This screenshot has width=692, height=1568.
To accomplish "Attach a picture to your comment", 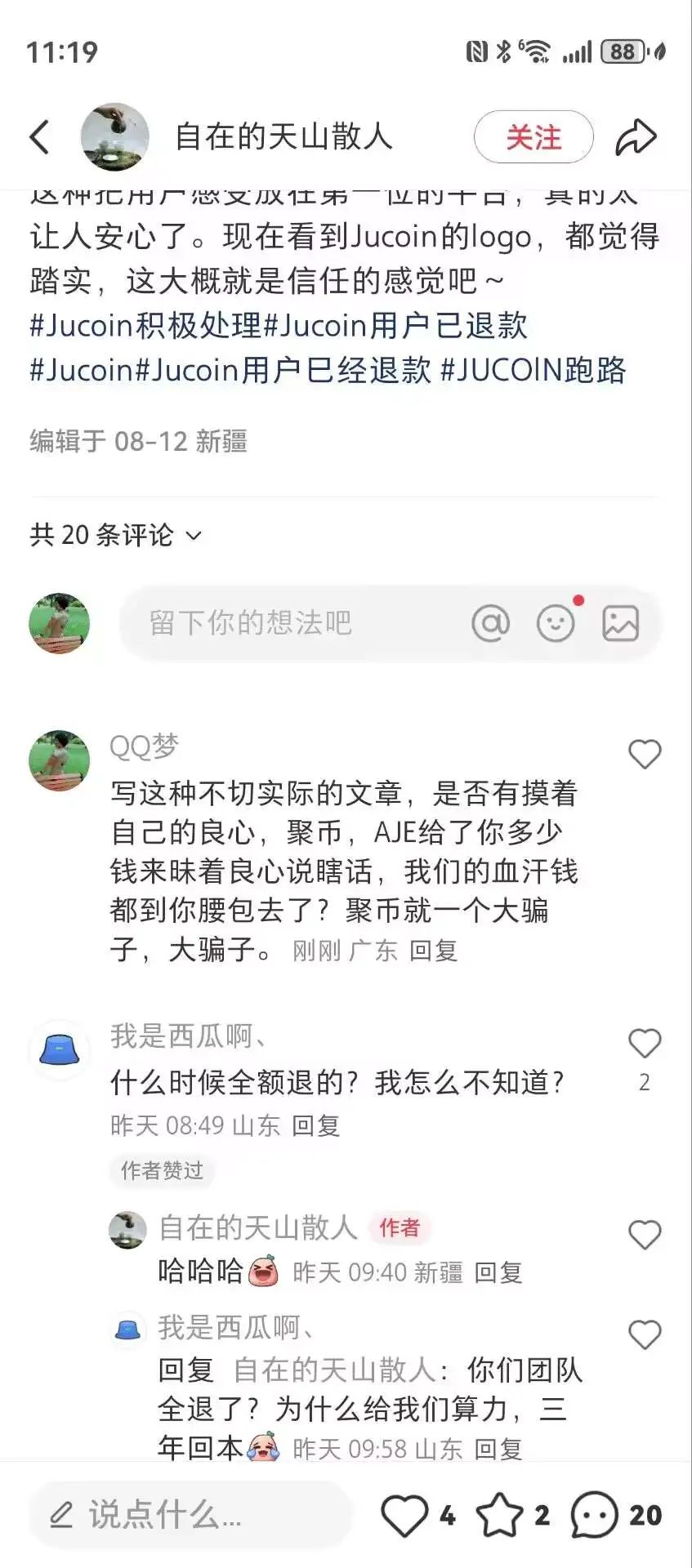I will pyautogui.click(x=620, y=623).
